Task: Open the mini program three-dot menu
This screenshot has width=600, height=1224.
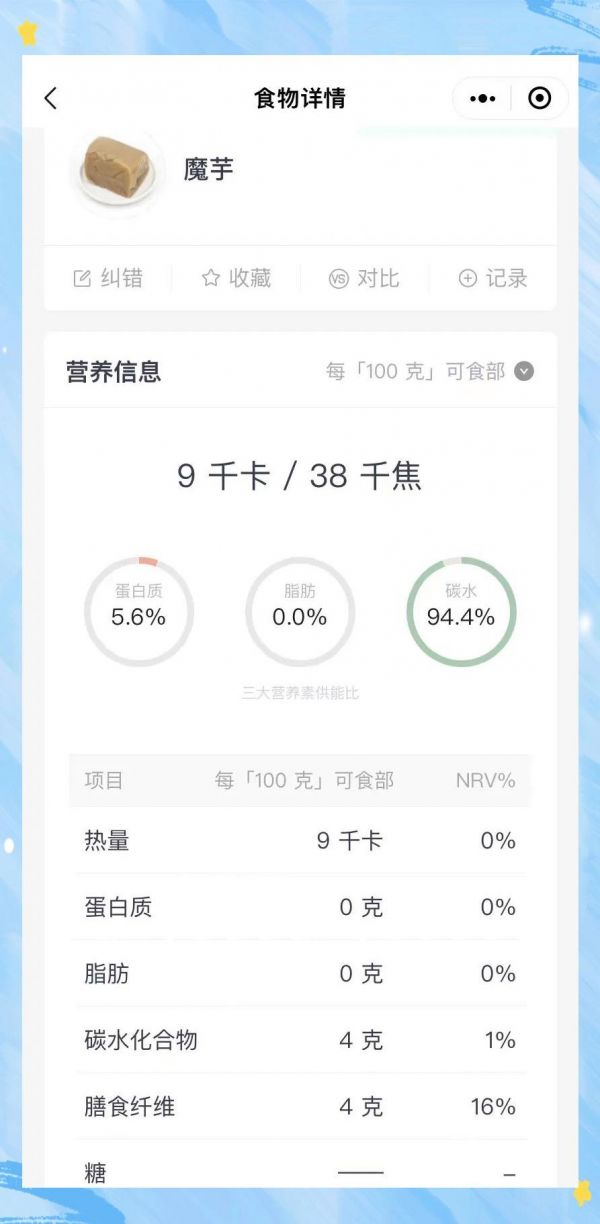Action: 483,98
